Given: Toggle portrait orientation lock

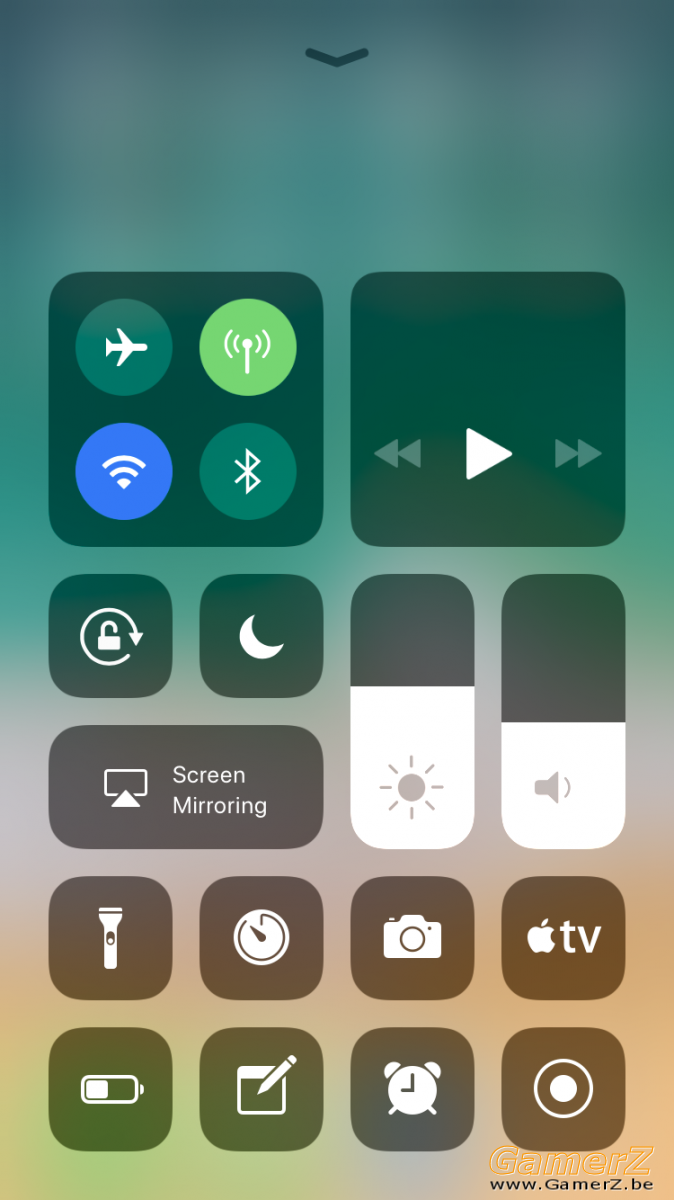Looking at the screenshot, I should [111, 636].
